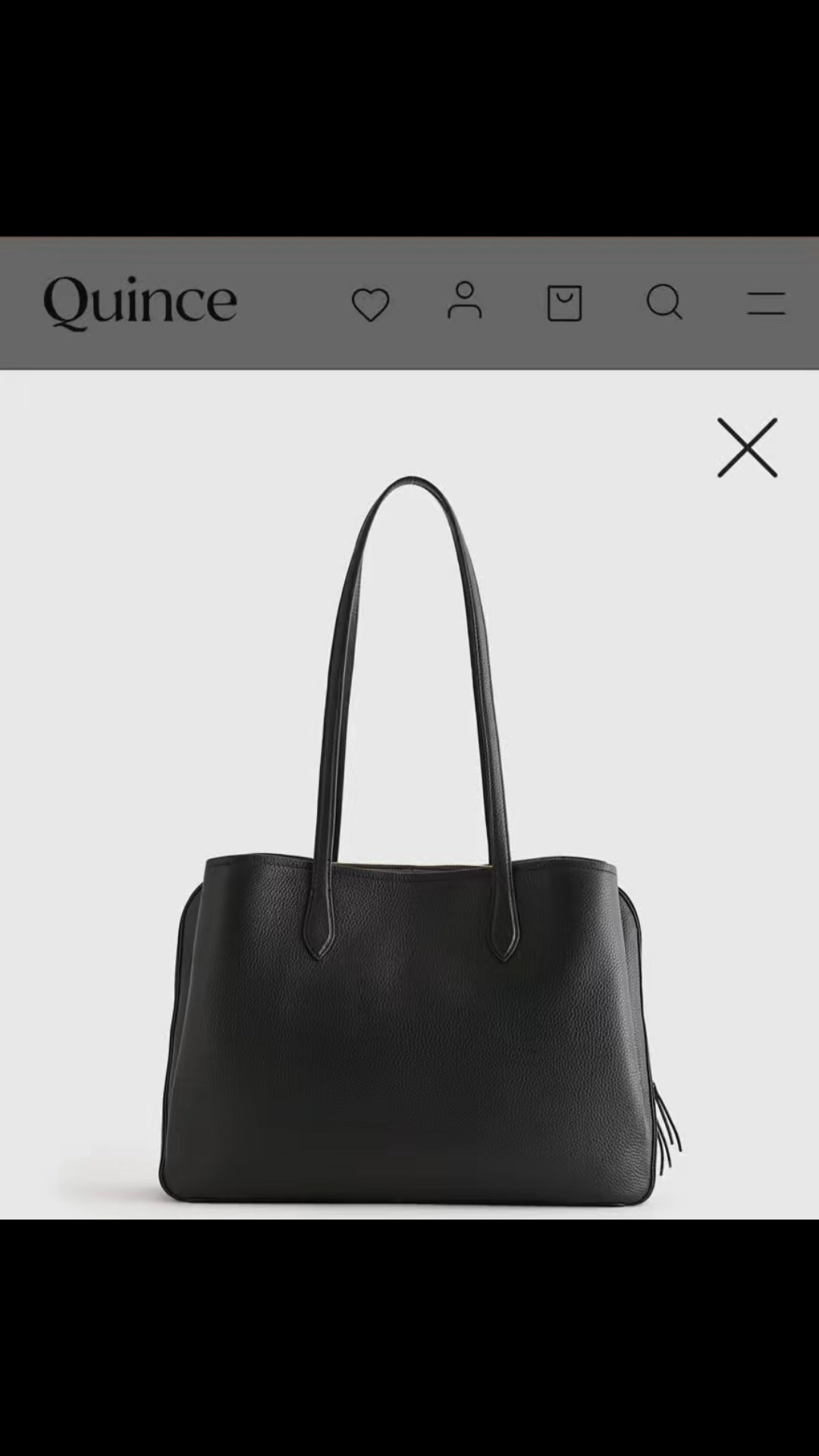Close the enlarged product image
819x1456 pixels.
coord(747,447)
